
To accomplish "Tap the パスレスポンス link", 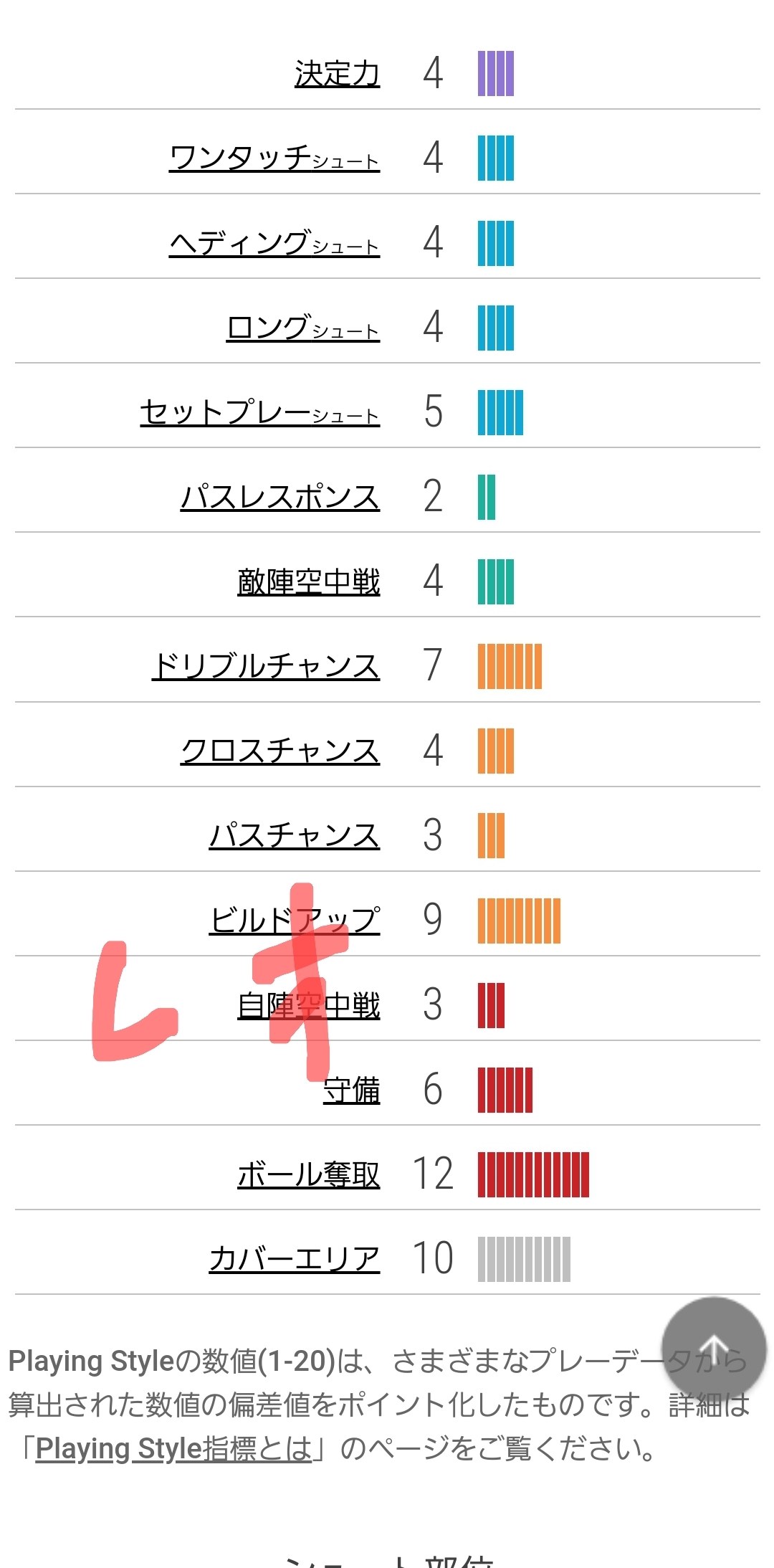I will (280, 496).
